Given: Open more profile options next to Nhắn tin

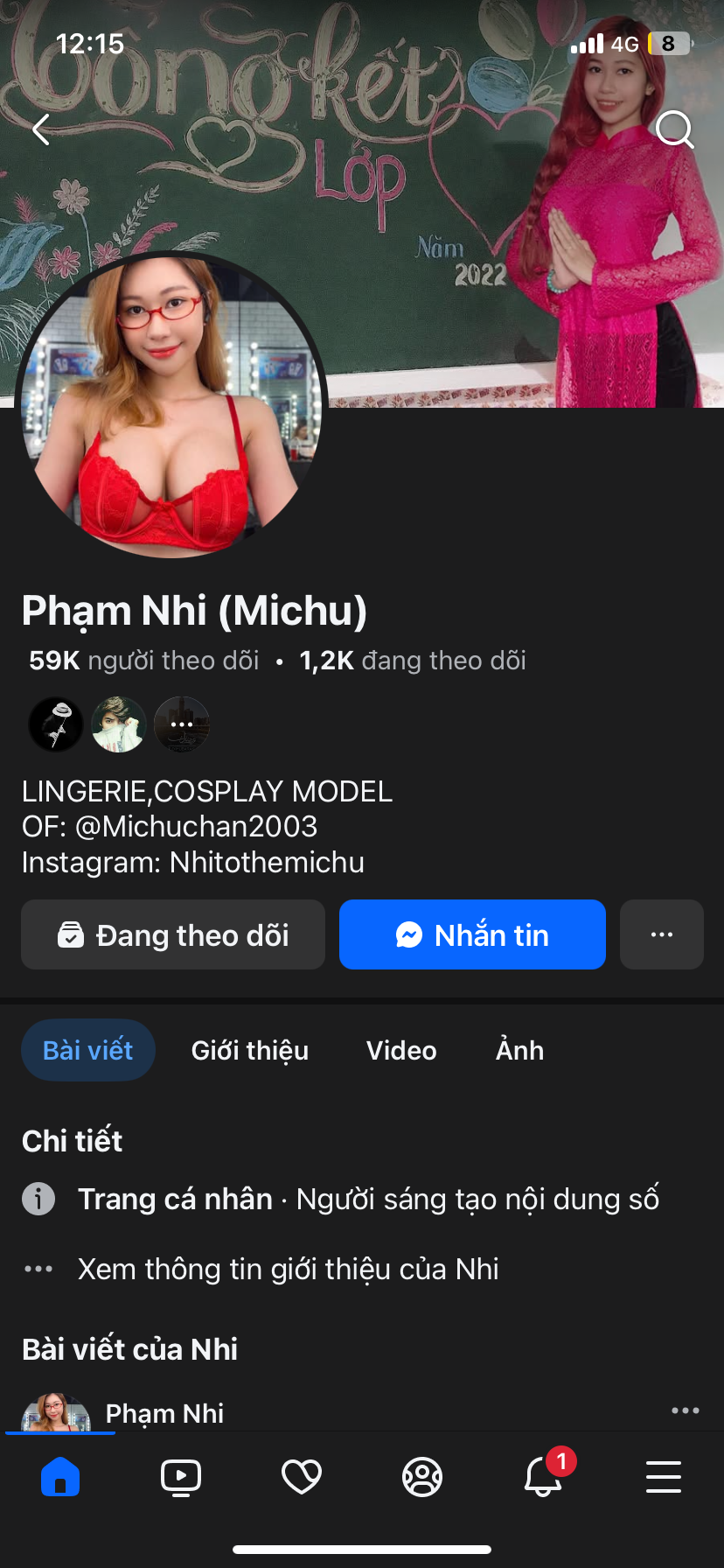Looking at the screenshot, I should pos(662,934).
